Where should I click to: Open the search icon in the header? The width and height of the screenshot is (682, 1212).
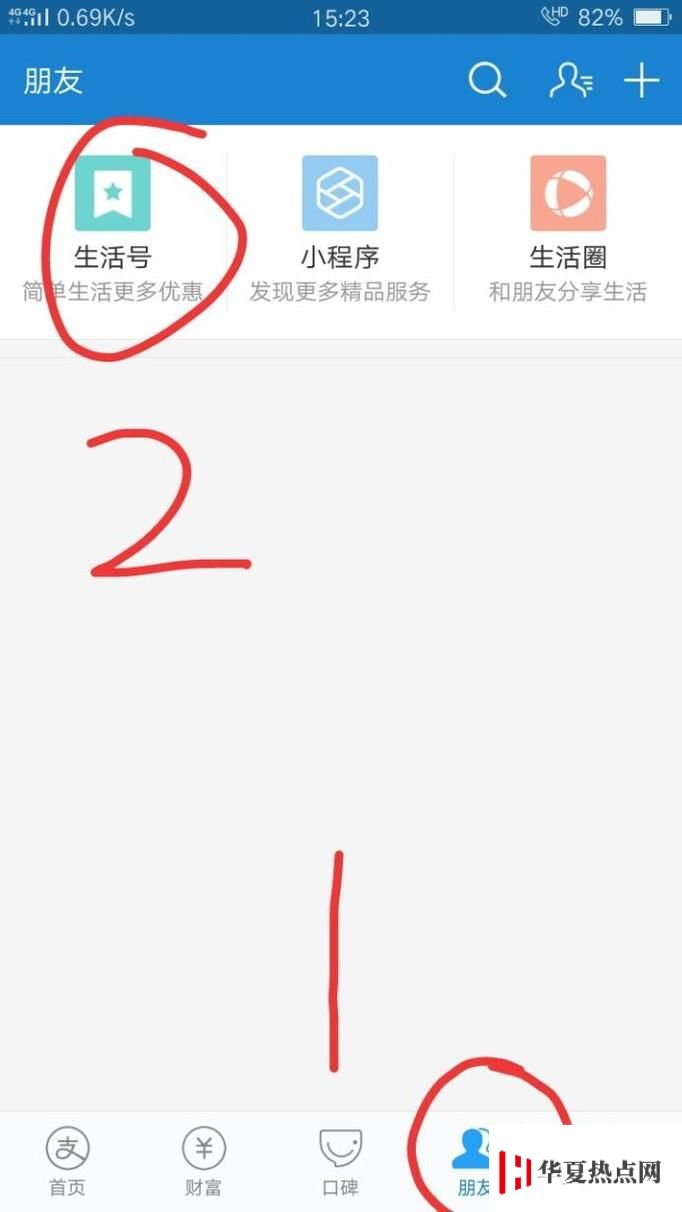tap(487, 81)
